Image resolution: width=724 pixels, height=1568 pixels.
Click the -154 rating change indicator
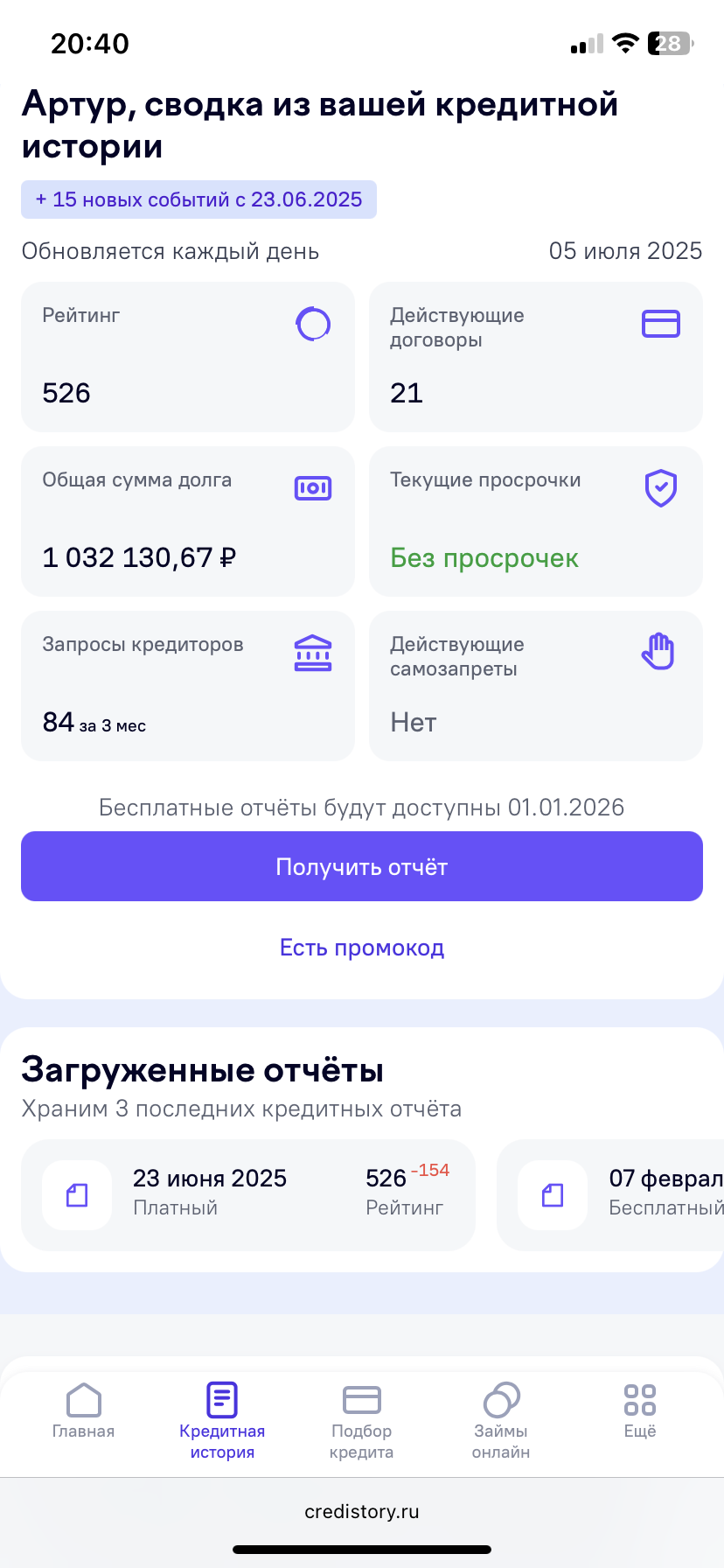[x=433, y=1169]
